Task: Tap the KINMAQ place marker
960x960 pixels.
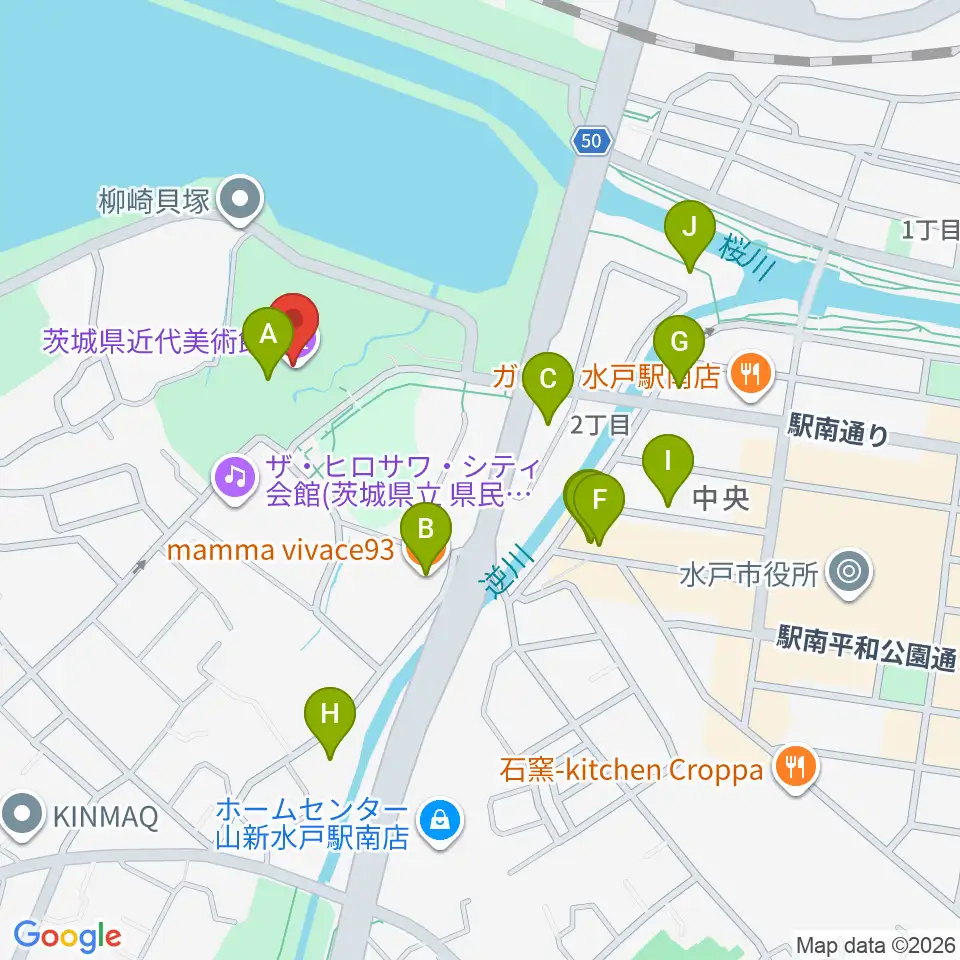Action: tap(23, 816)
